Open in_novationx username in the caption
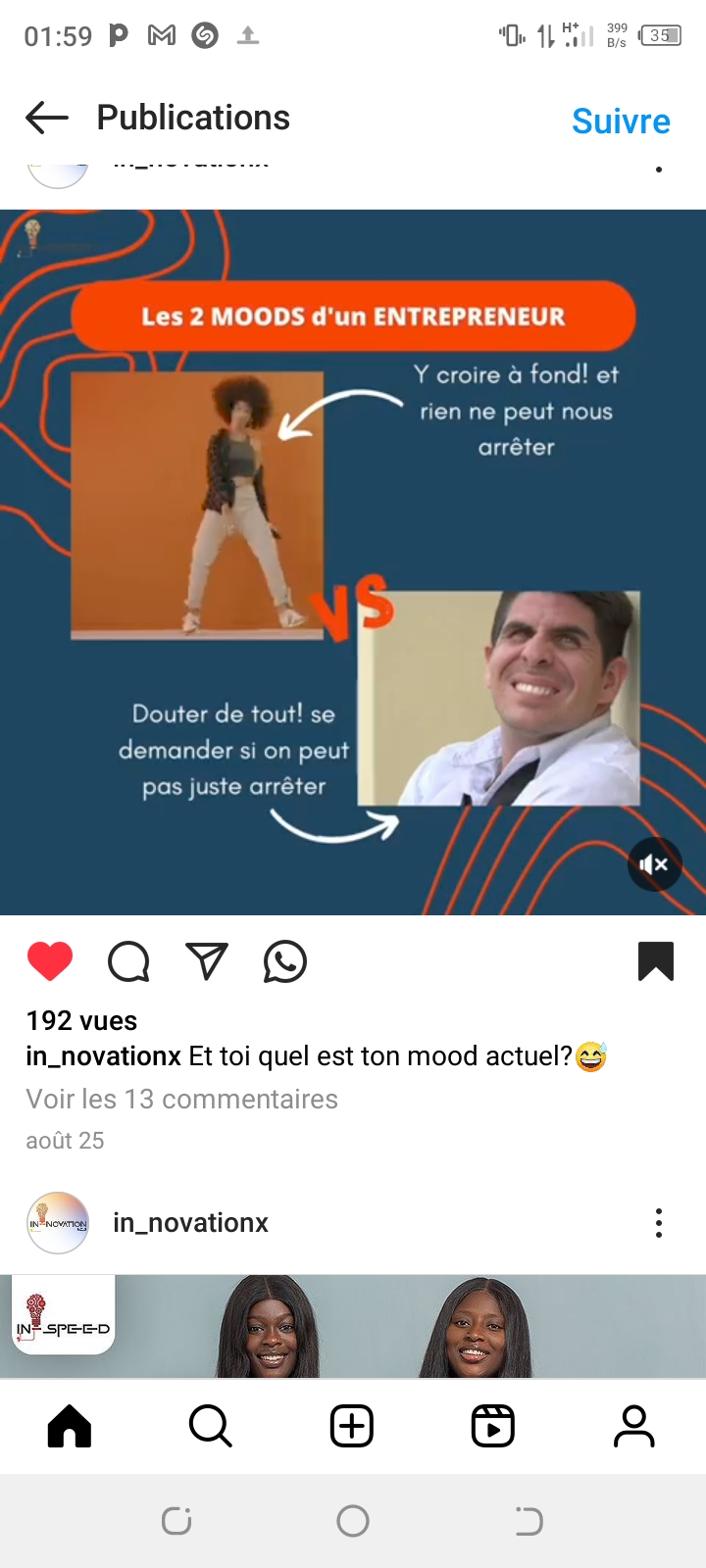This screenshot has width=706, height=1568. [x=104, y=1056]
